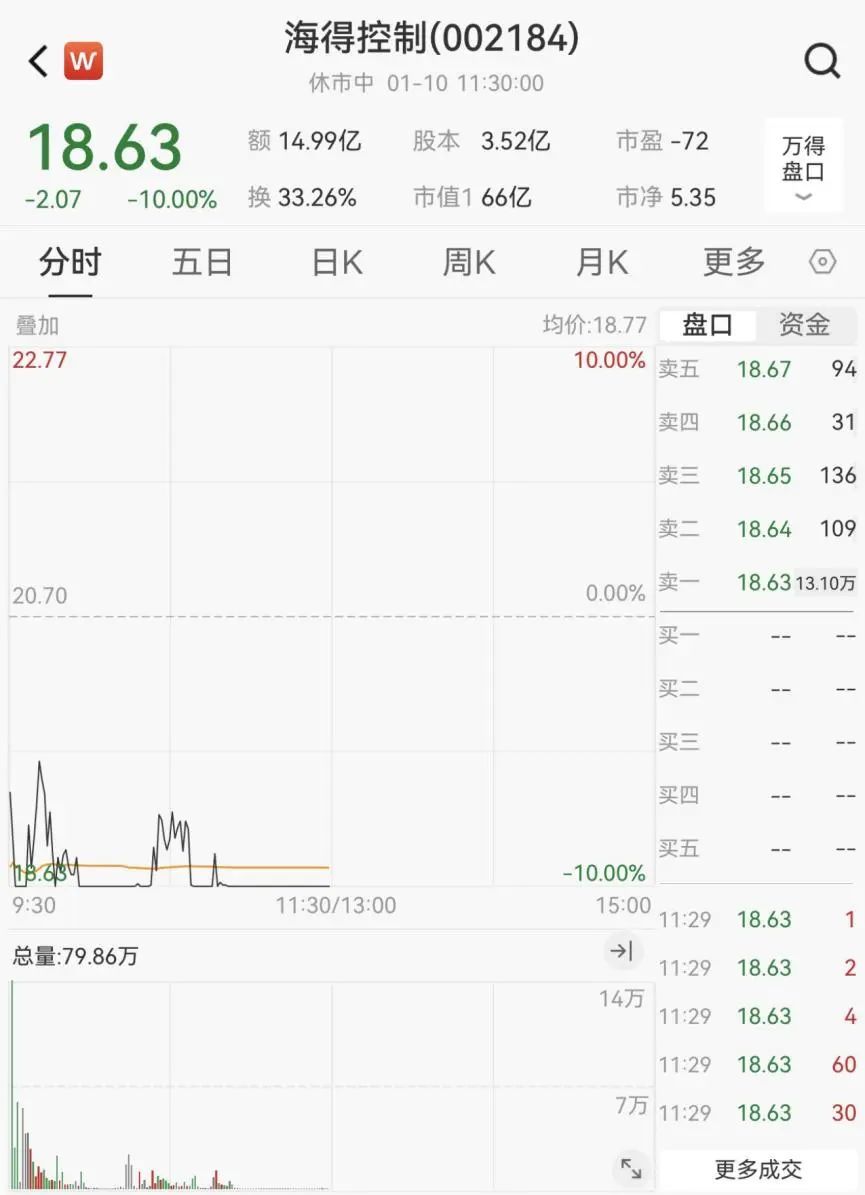Screen dimensions: 865x1195
Task: Open the search magnifier icon
Action: (822, 62)
